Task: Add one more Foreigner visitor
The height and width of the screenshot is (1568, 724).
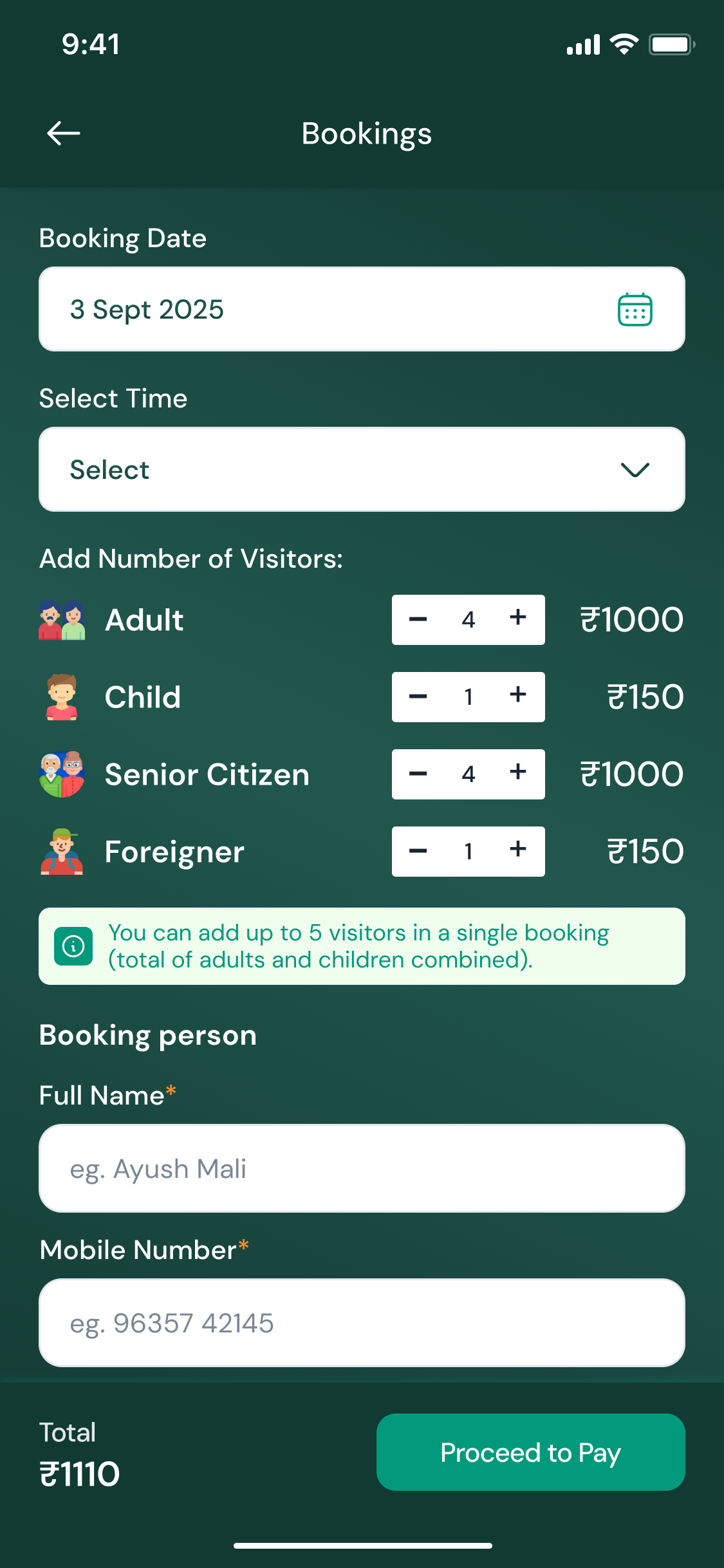Action: [518, 850]
